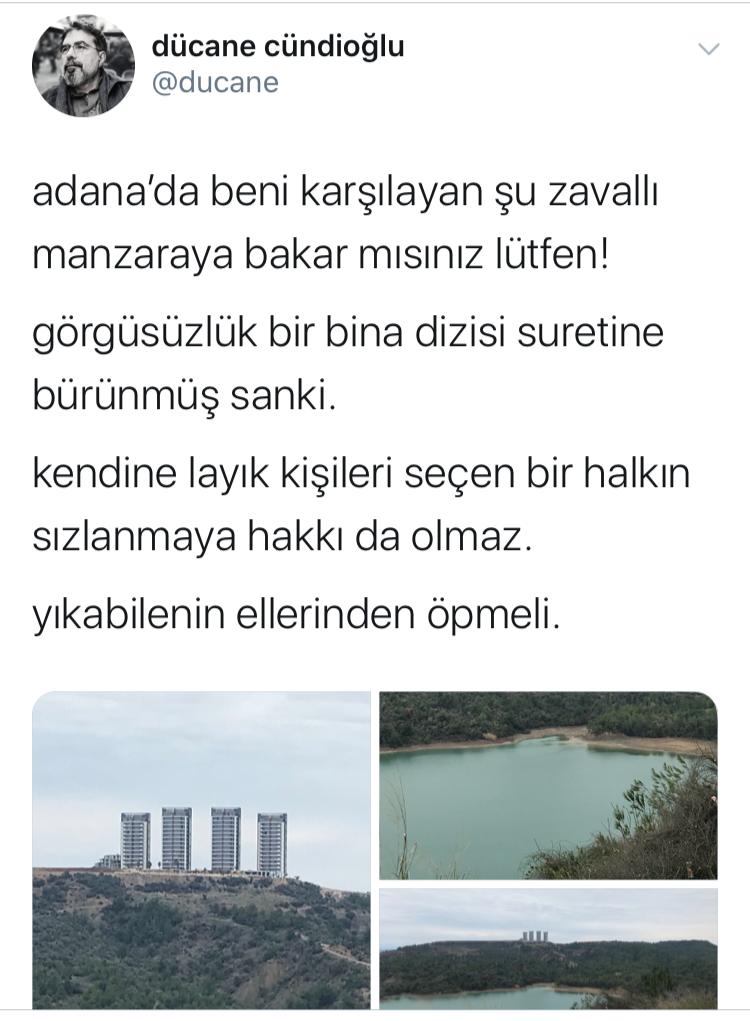
Task: Open the photo of the green lake
Action: point(548,785)
